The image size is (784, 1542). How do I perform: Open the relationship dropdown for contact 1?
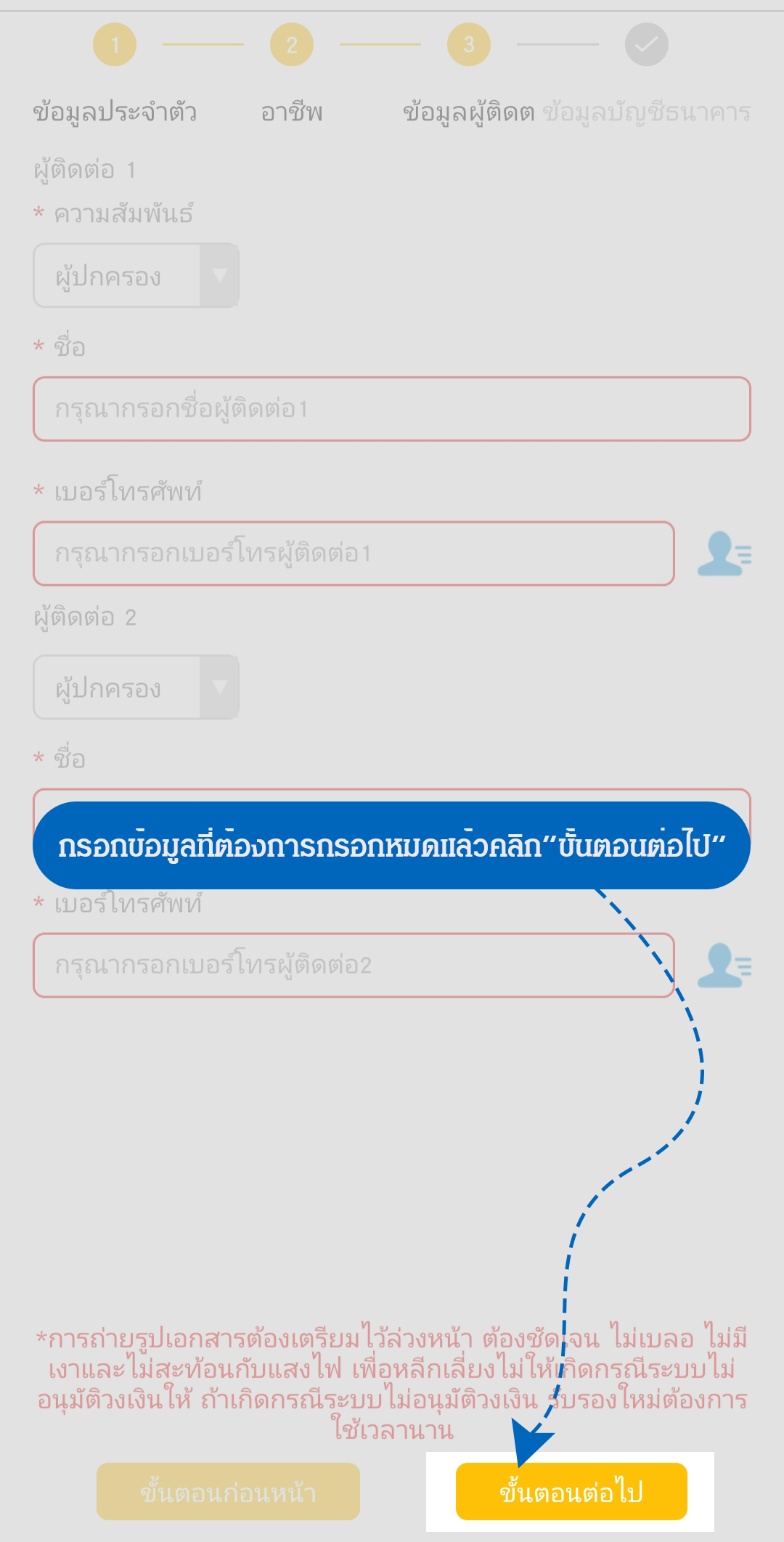pyautogui.click(x=136, y=276)
